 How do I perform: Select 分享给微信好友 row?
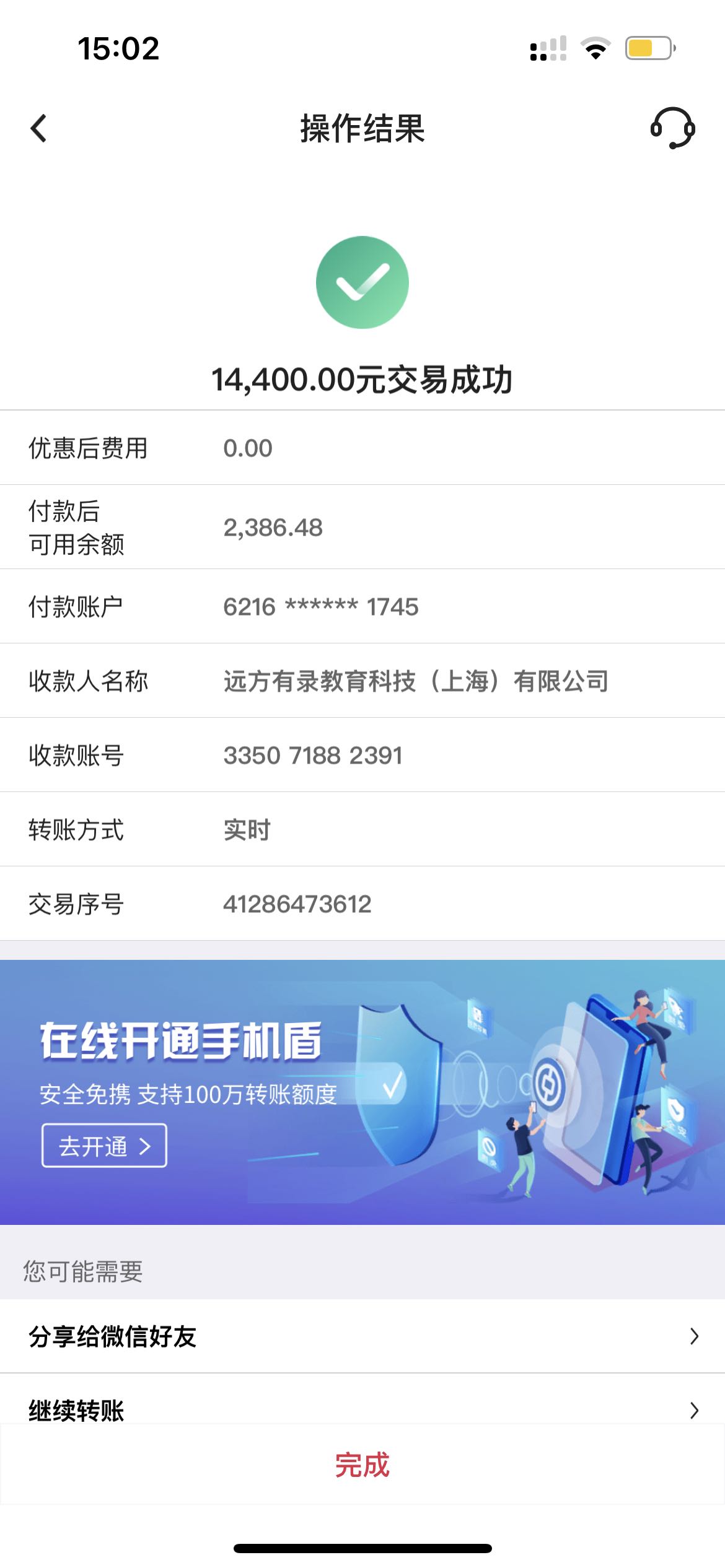tap(362, 1336)
